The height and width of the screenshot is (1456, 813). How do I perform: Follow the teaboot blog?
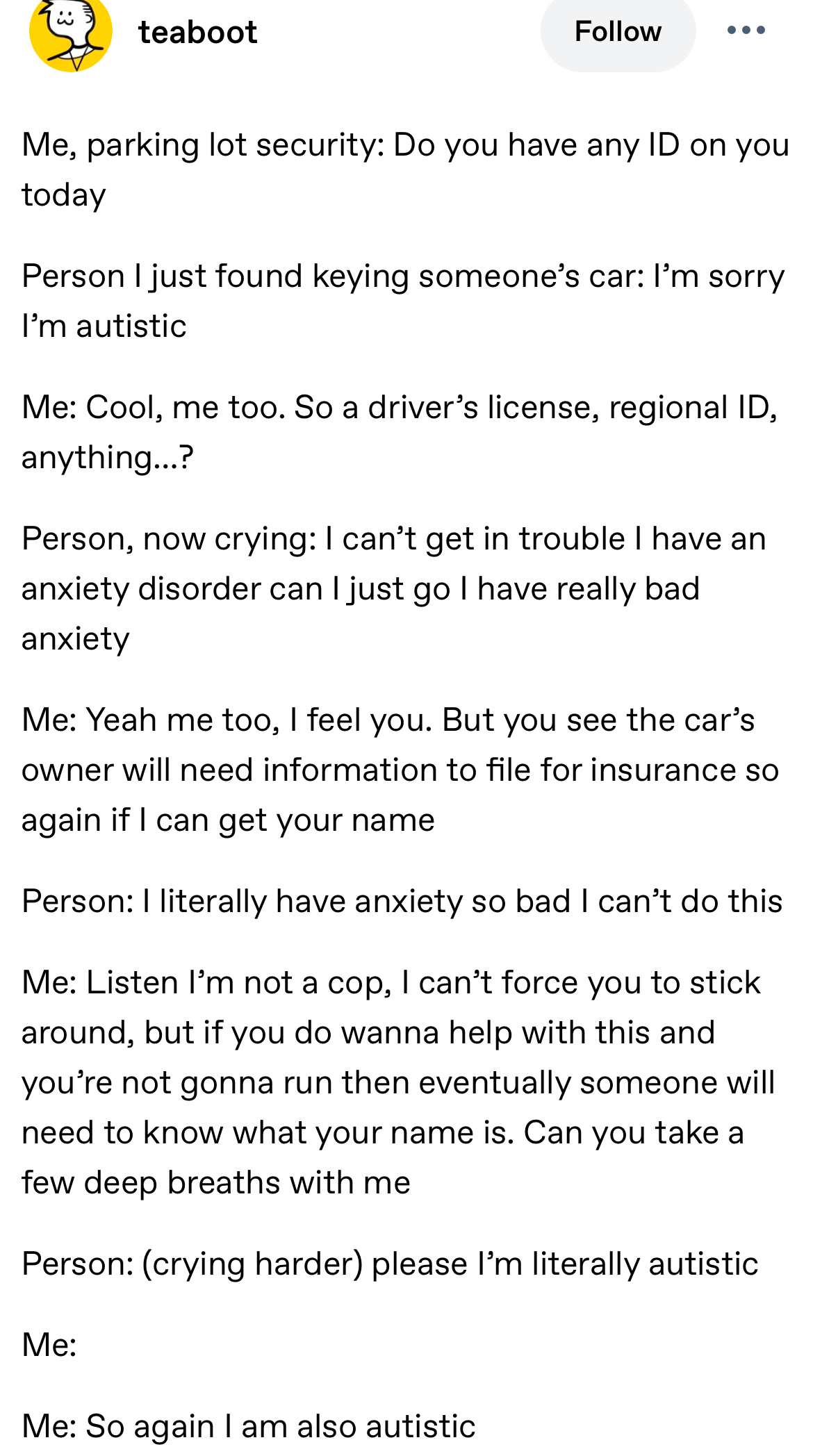tap(618, 32)
